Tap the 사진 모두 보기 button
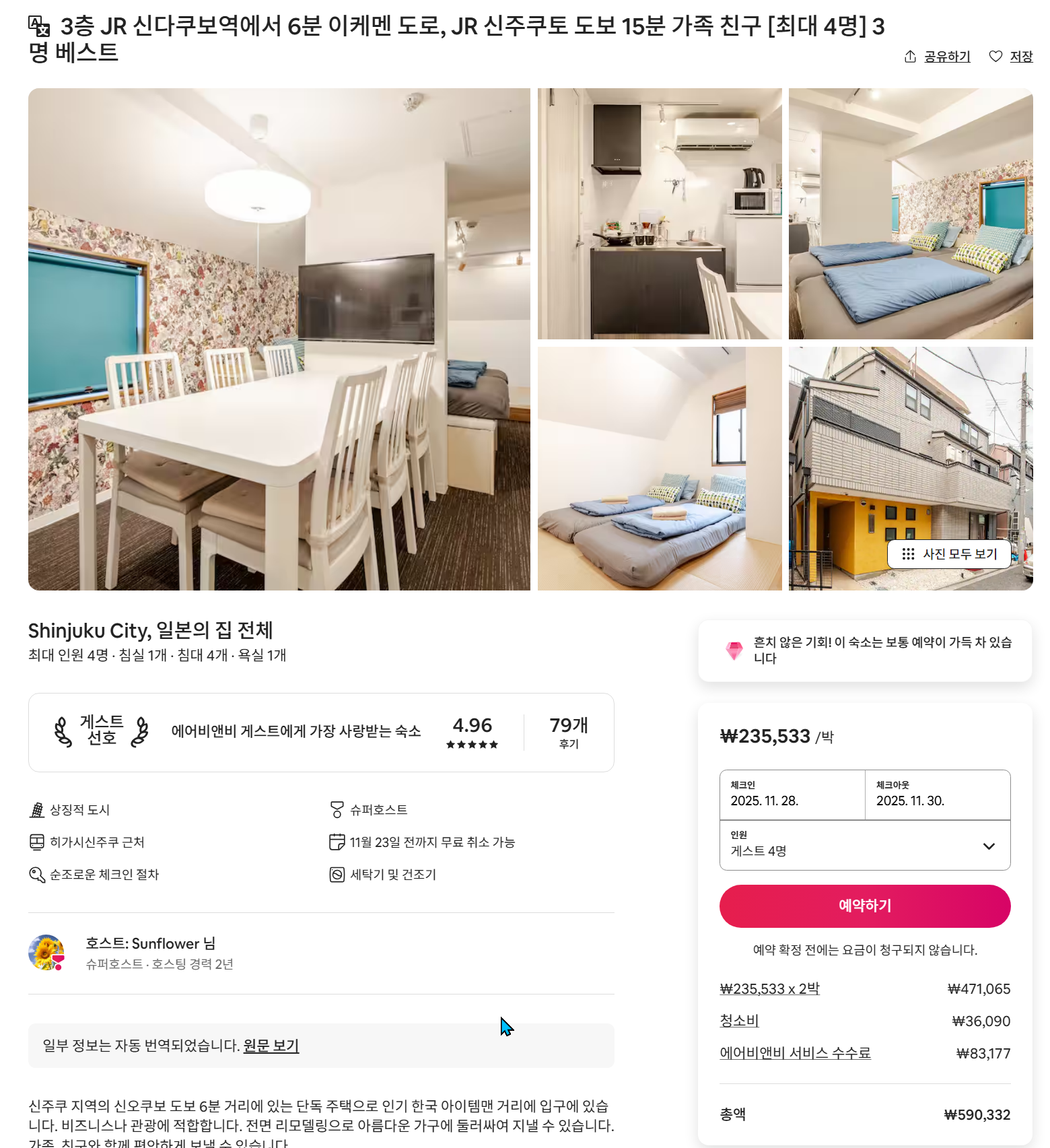This screenshot has height=1148, width=1050. (x=950, y=554)
